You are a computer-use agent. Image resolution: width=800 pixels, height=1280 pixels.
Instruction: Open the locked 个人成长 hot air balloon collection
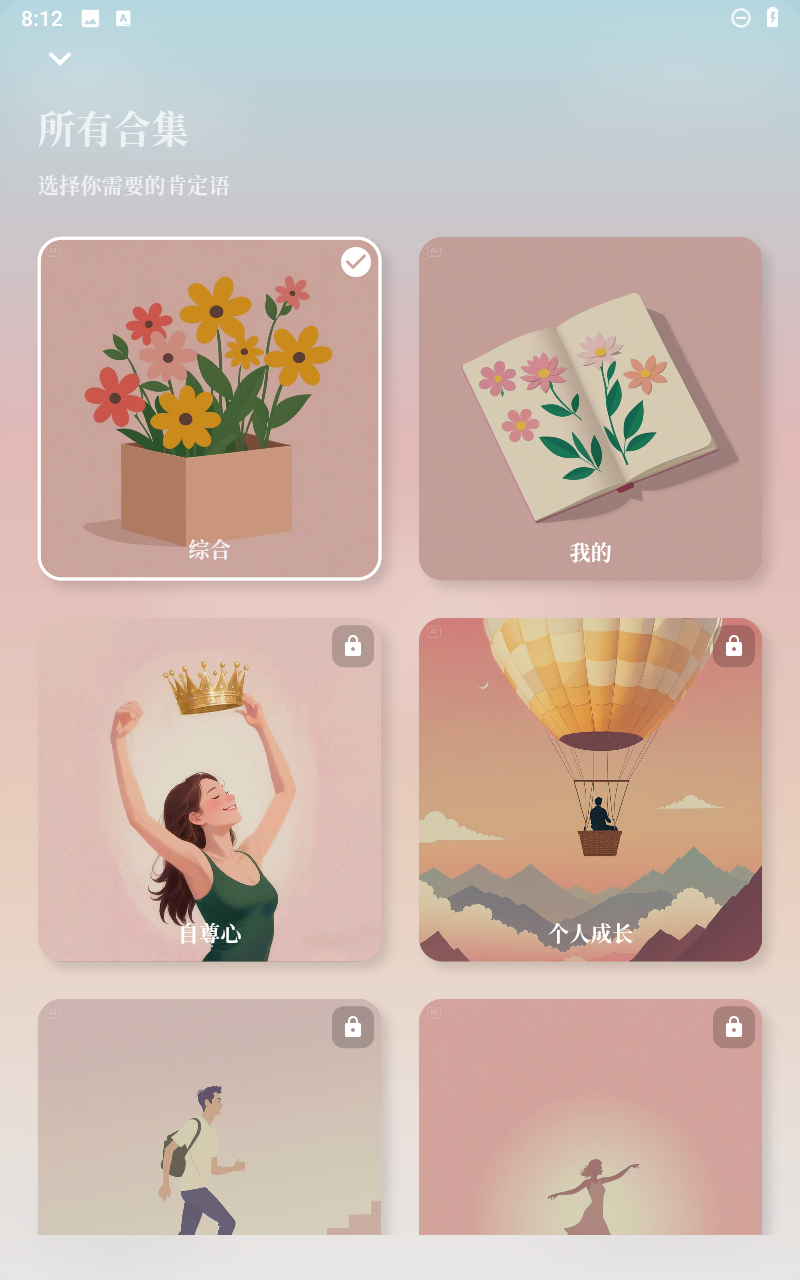(590, 790)
